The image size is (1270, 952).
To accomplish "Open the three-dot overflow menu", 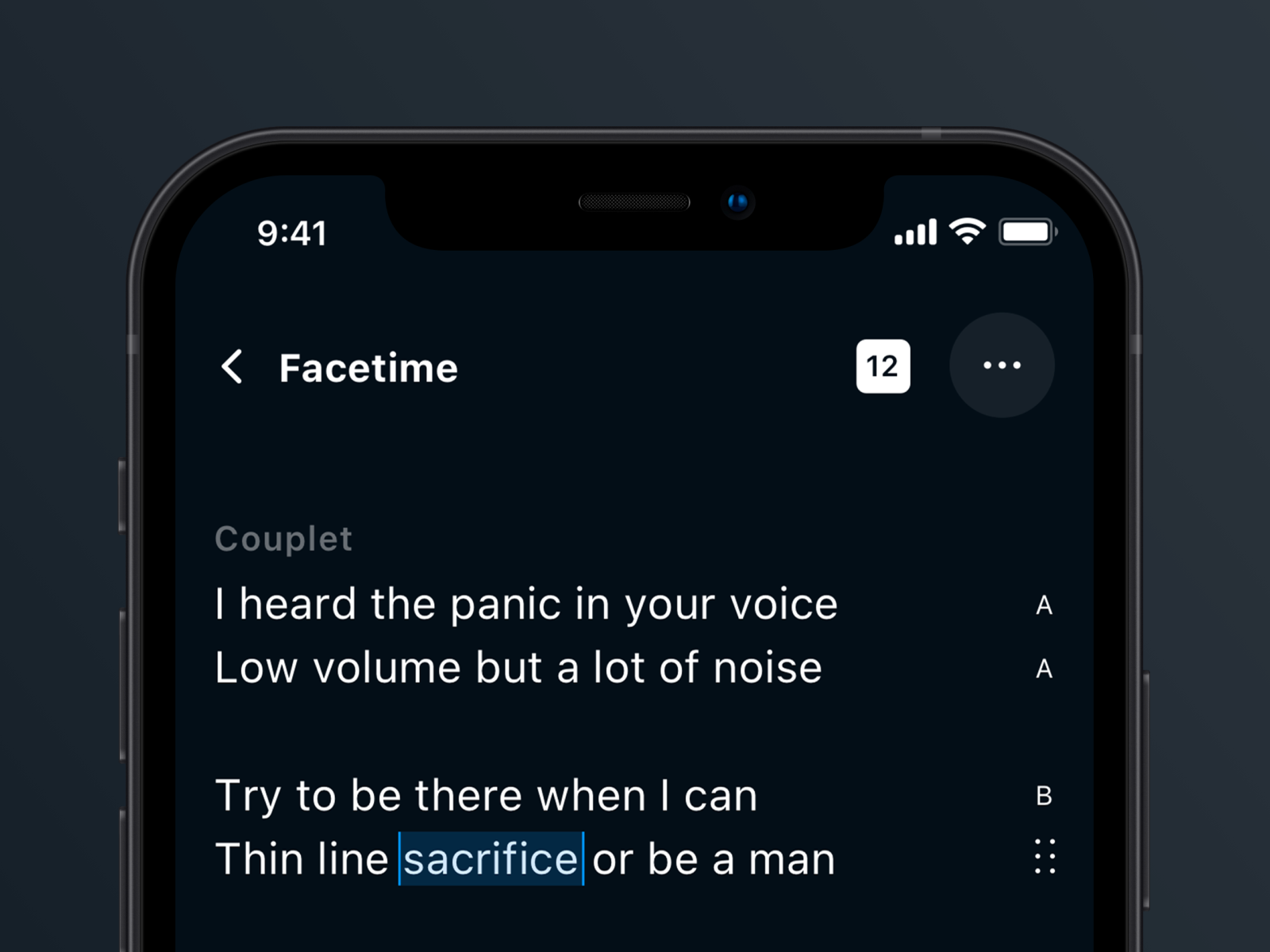I will coord(1002,366).
